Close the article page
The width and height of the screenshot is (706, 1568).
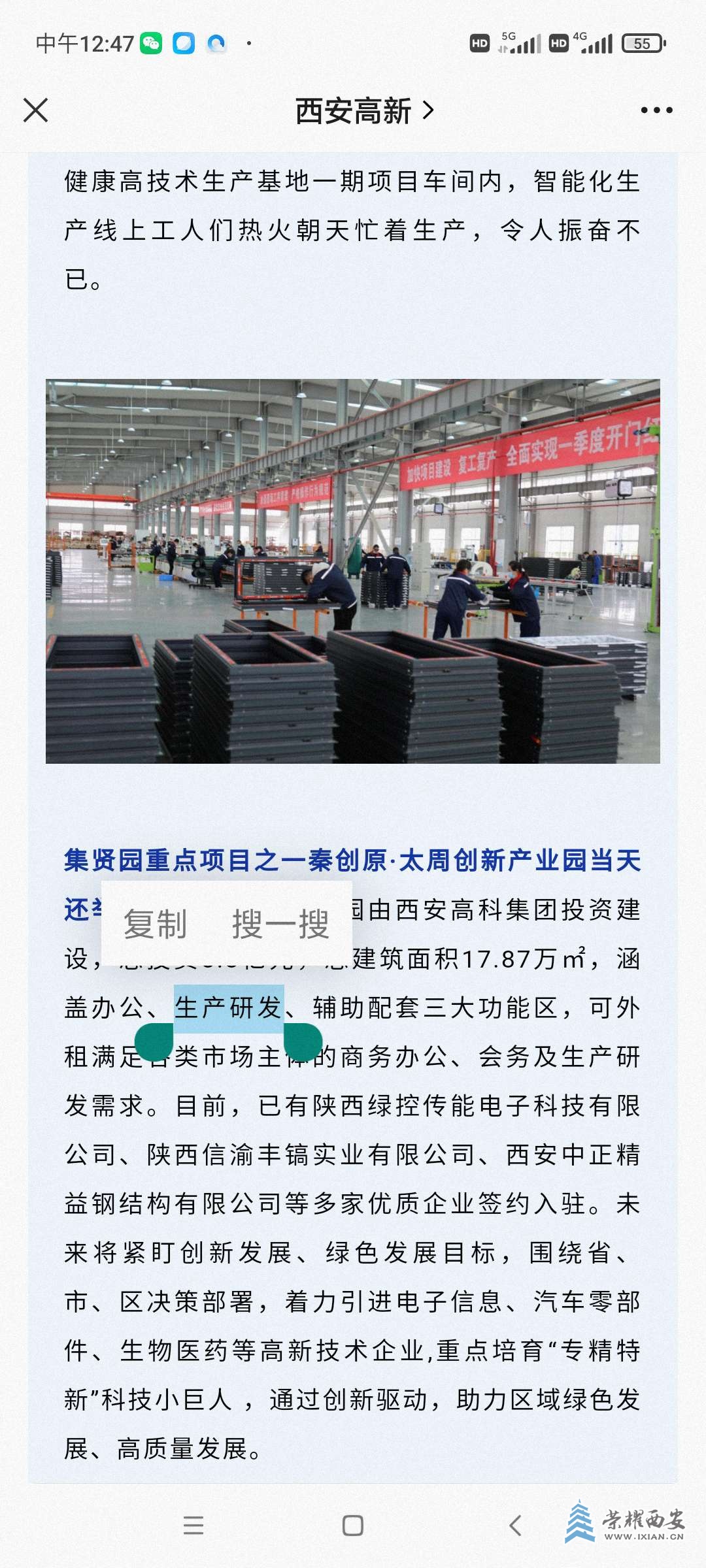[36, 110]
